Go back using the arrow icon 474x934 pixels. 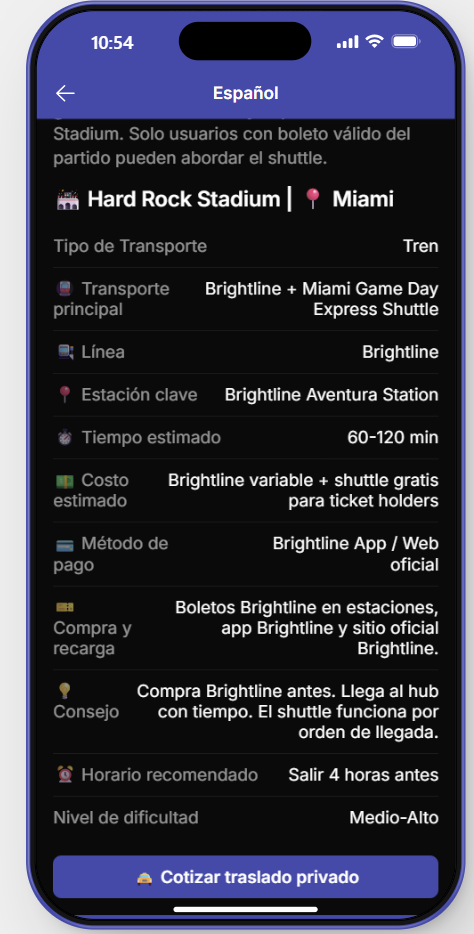point(65,93)
